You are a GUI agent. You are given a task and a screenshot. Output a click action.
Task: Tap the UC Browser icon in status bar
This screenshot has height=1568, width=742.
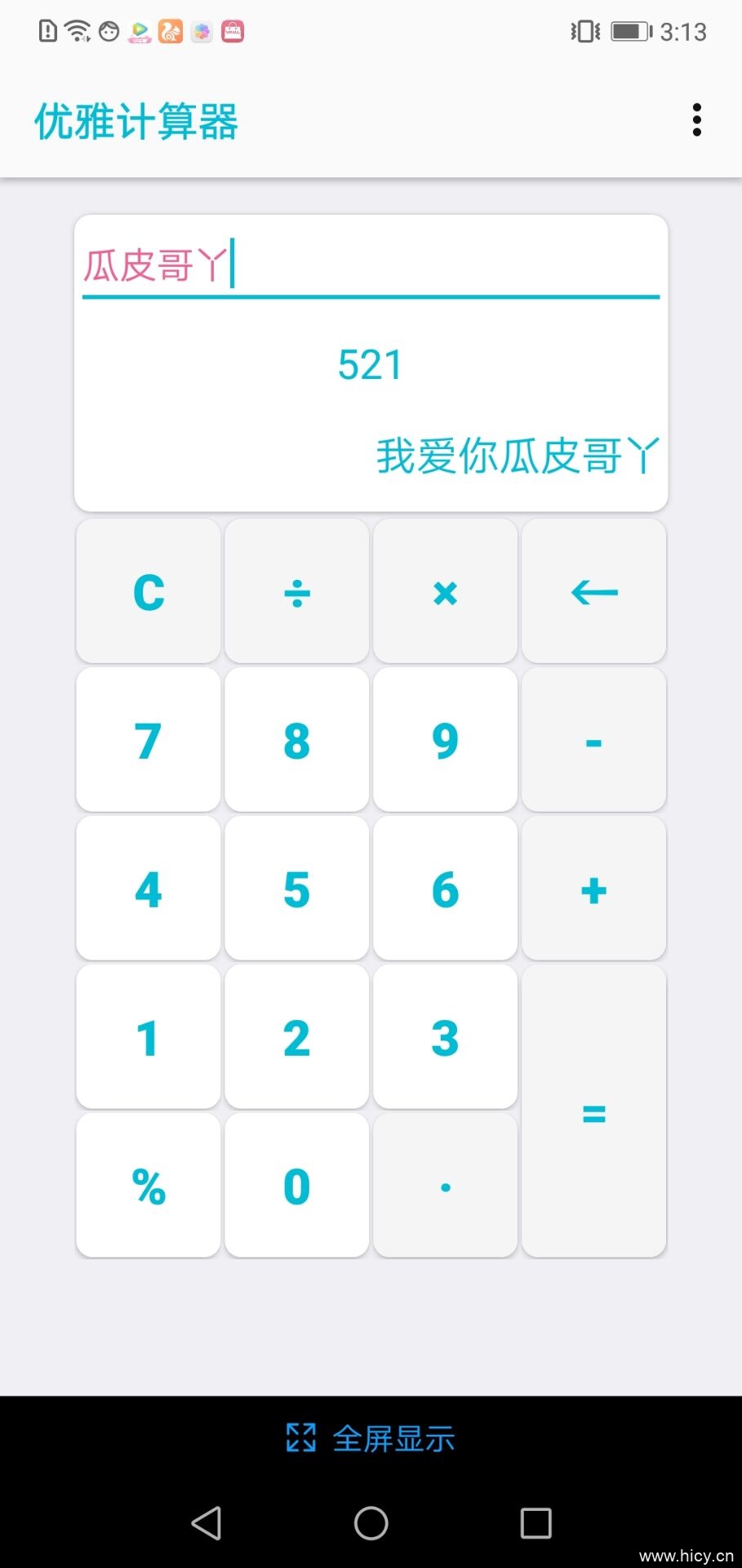click(x=170, y=31)
